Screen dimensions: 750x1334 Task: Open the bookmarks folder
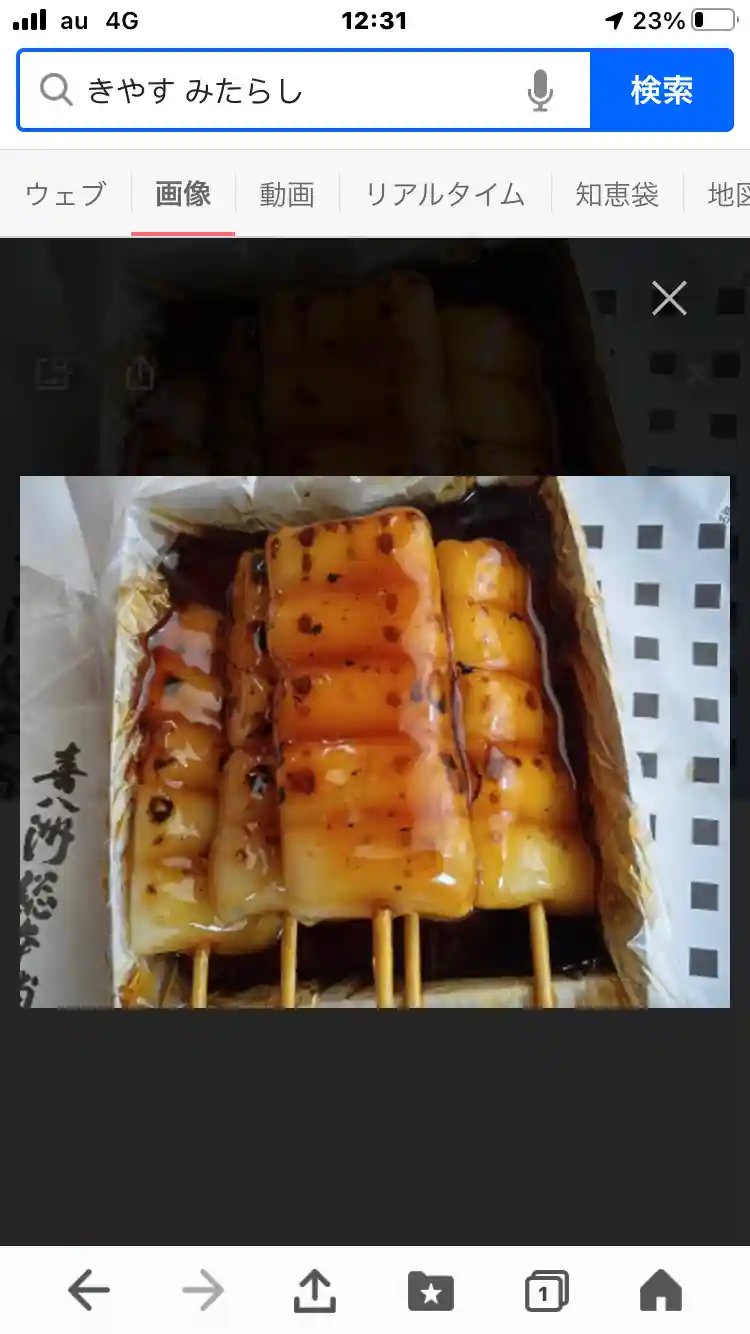coord(431,1291)
